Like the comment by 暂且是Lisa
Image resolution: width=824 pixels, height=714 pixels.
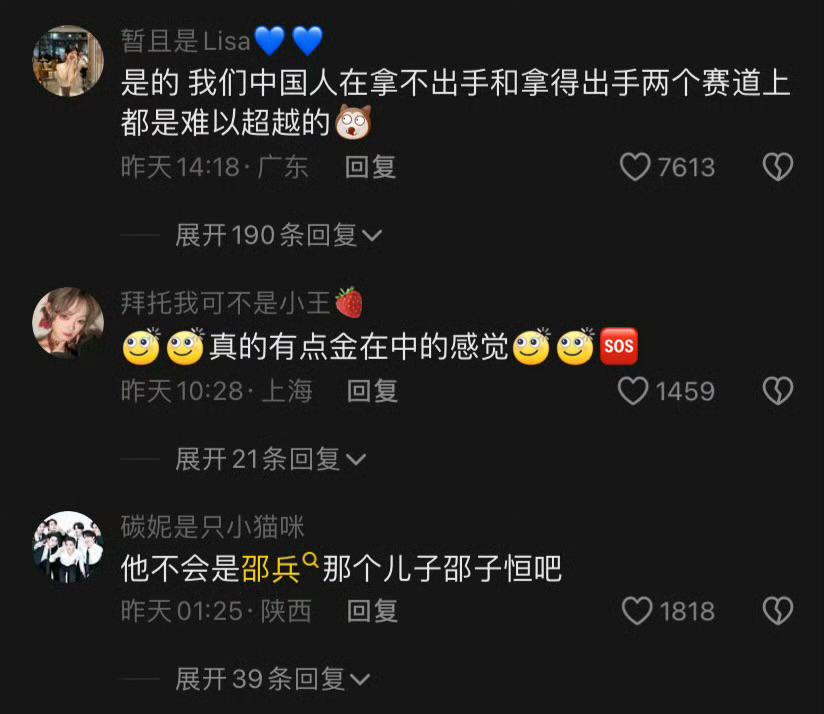(635, 167)
